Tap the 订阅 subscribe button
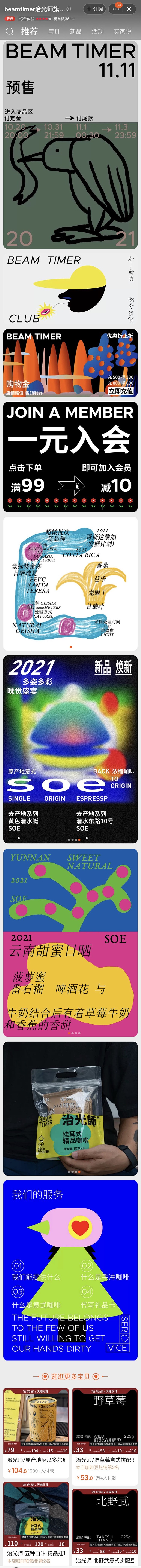Screen dimensions: 141x1568 click(95, 9)
